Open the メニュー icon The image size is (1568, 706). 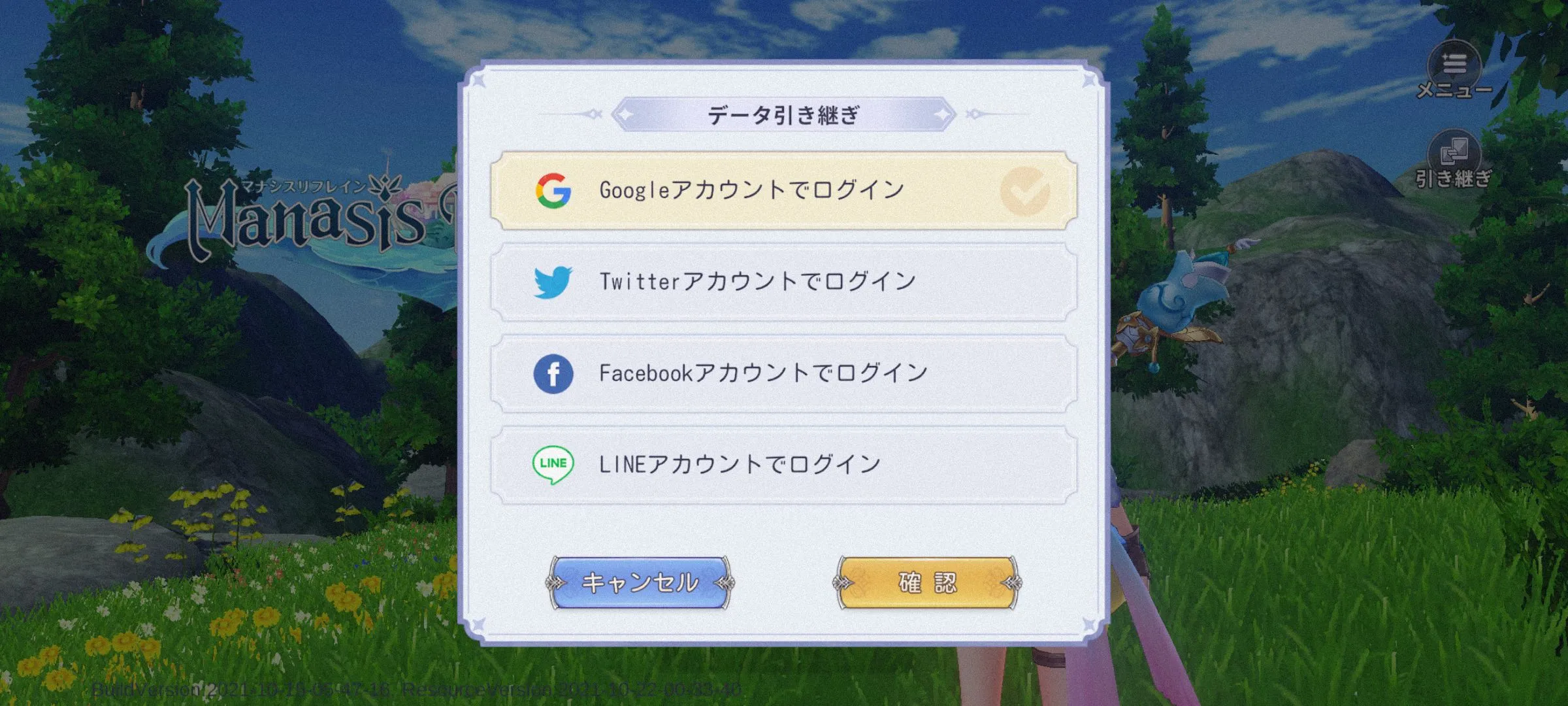click(1454, 69)
